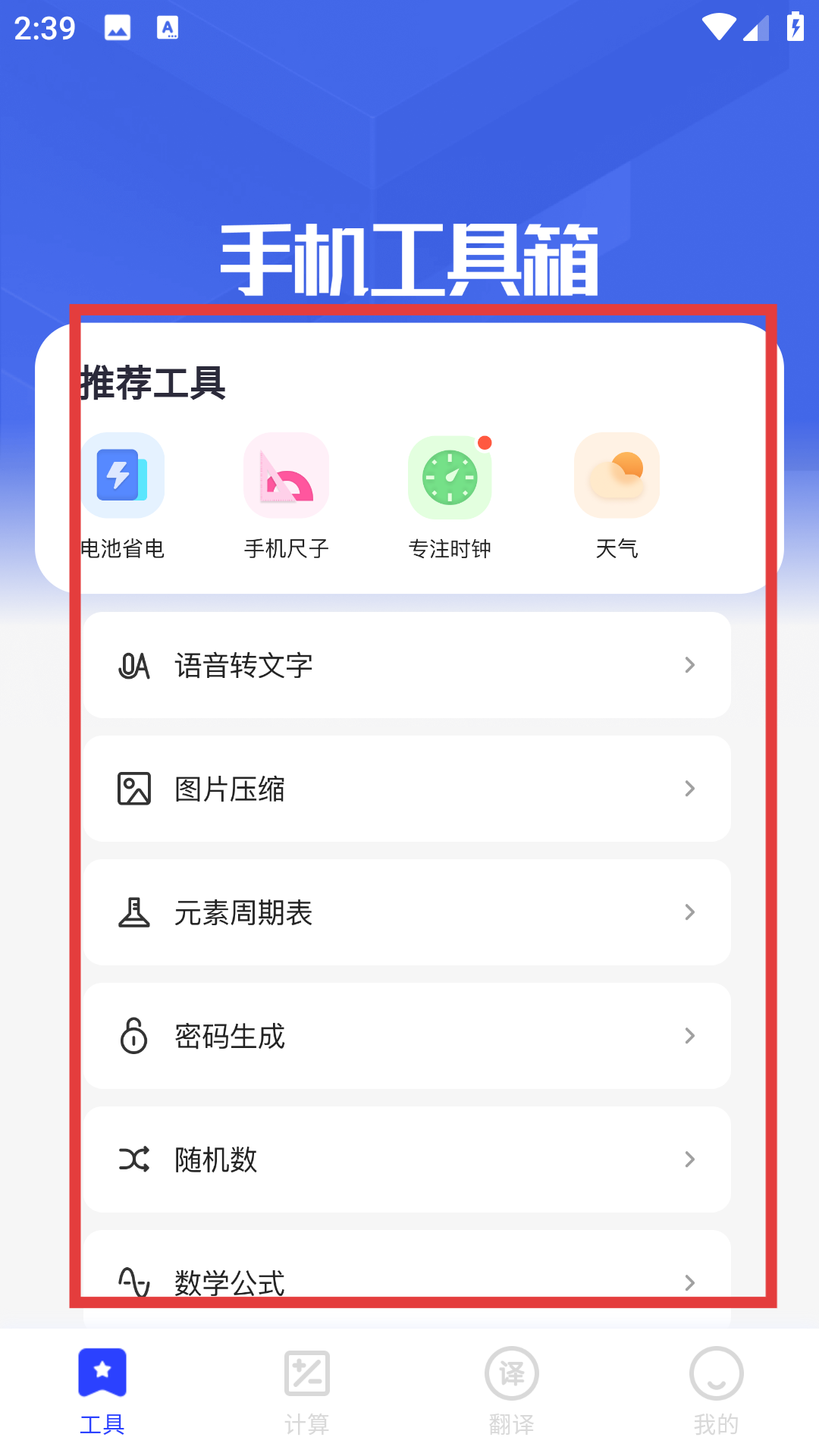The width and height of the screenshot is (819, 1456).
Task: Switch to the 翻译 tab
Action: click(511, 1391)
